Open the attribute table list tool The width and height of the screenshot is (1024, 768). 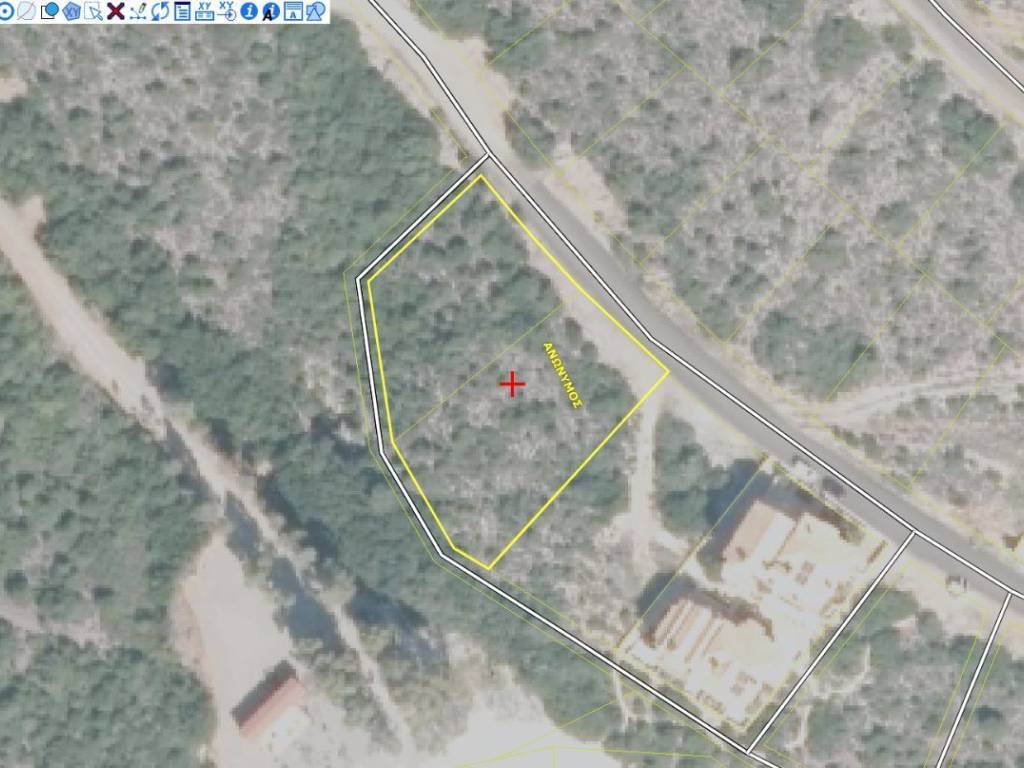tap(182, 11)
